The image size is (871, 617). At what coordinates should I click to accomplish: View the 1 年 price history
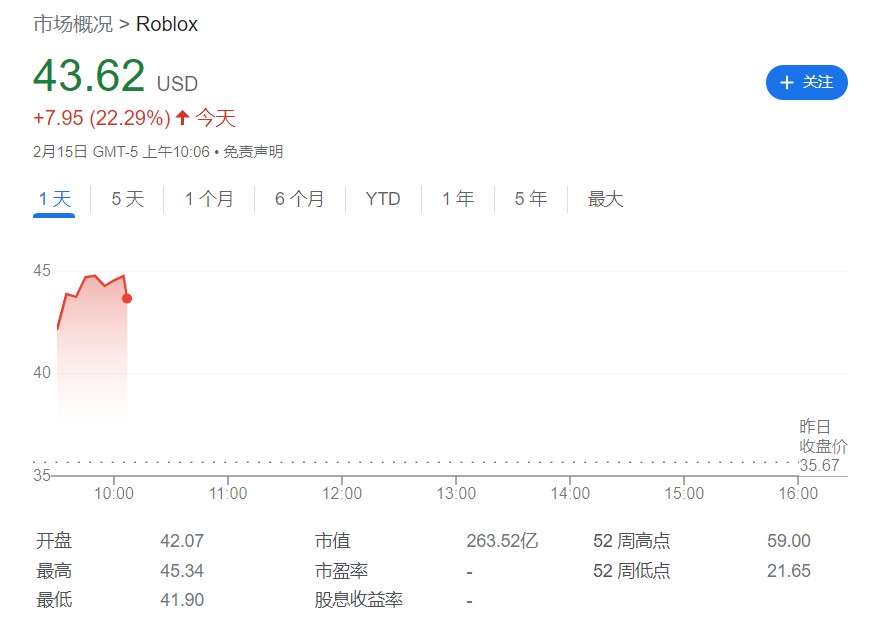458,199
